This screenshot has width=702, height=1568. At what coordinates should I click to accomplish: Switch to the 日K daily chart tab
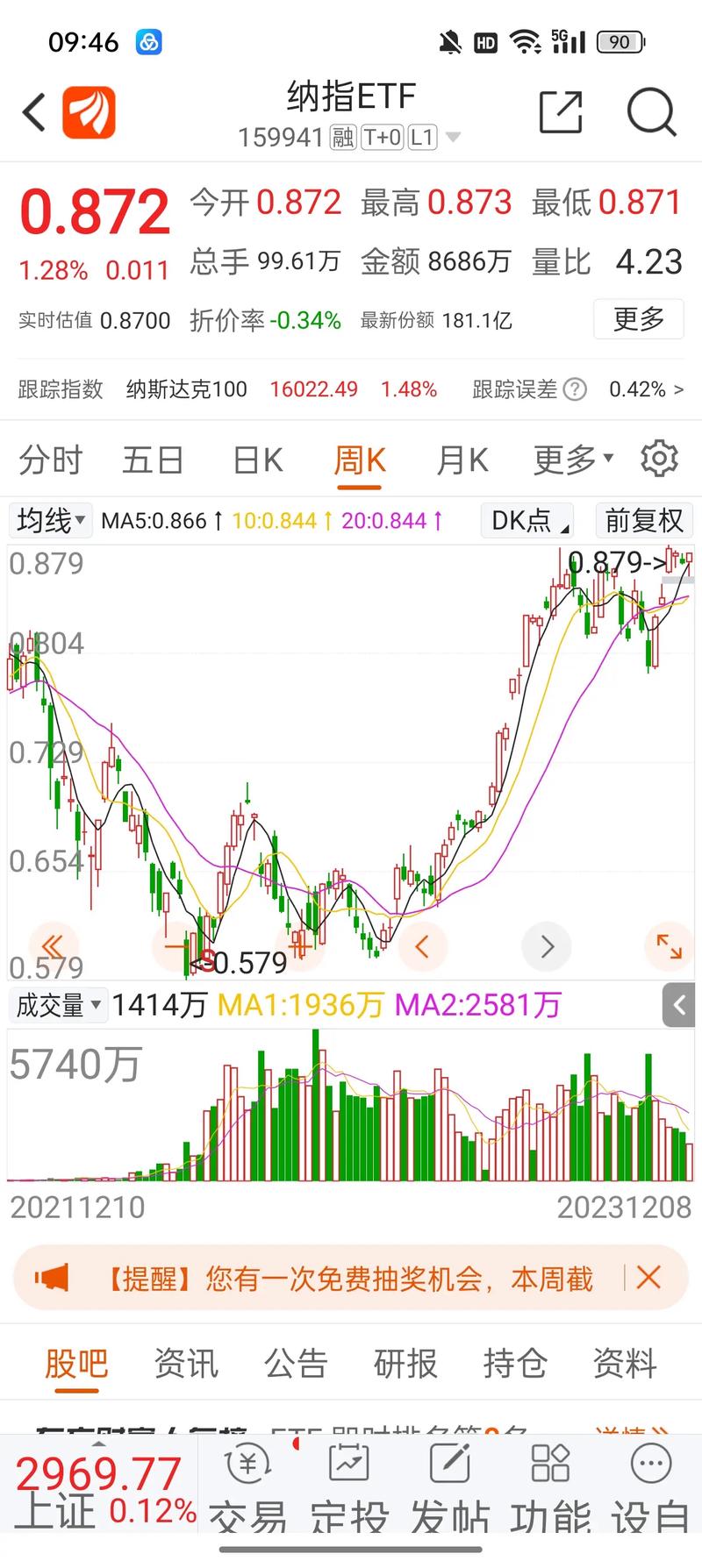pyautogui.click(x=256, y=459)
